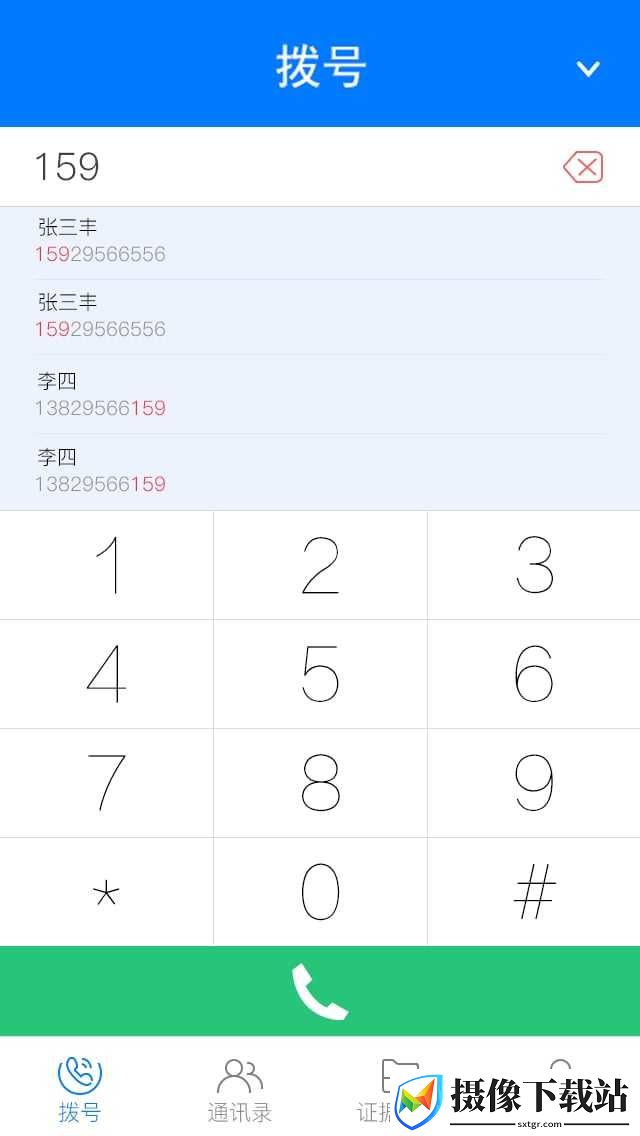The width and height of the screenshot is (640, 1136).
Task: Enter digit 5
Action: click(x=320, y=674)
